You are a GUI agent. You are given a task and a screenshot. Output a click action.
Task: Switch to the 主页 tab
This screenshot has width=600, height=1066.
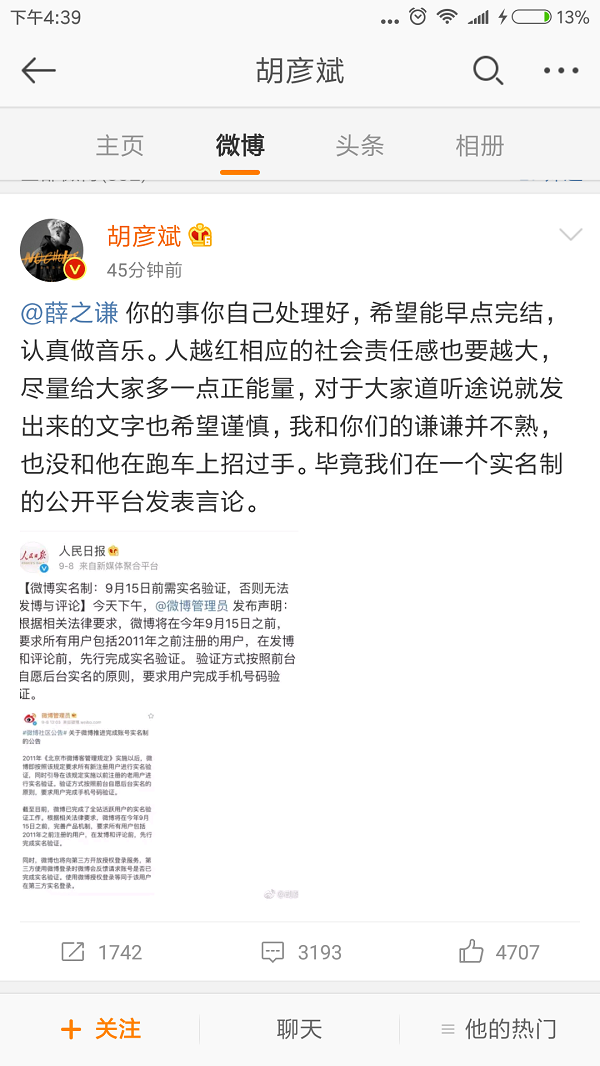(120, 146)
